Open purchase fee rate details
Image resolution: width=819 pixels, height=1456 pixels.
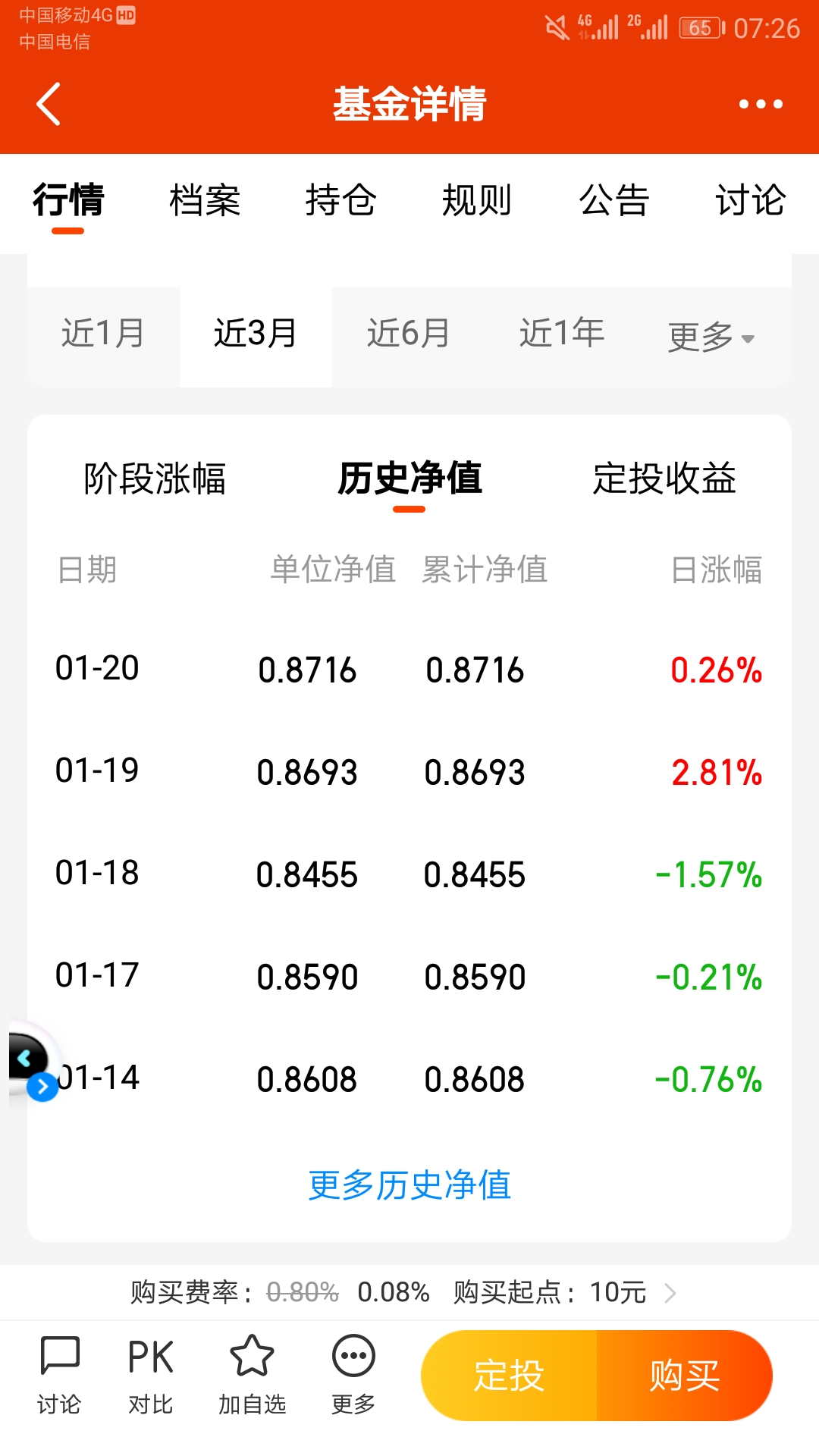pos(403,1292)
